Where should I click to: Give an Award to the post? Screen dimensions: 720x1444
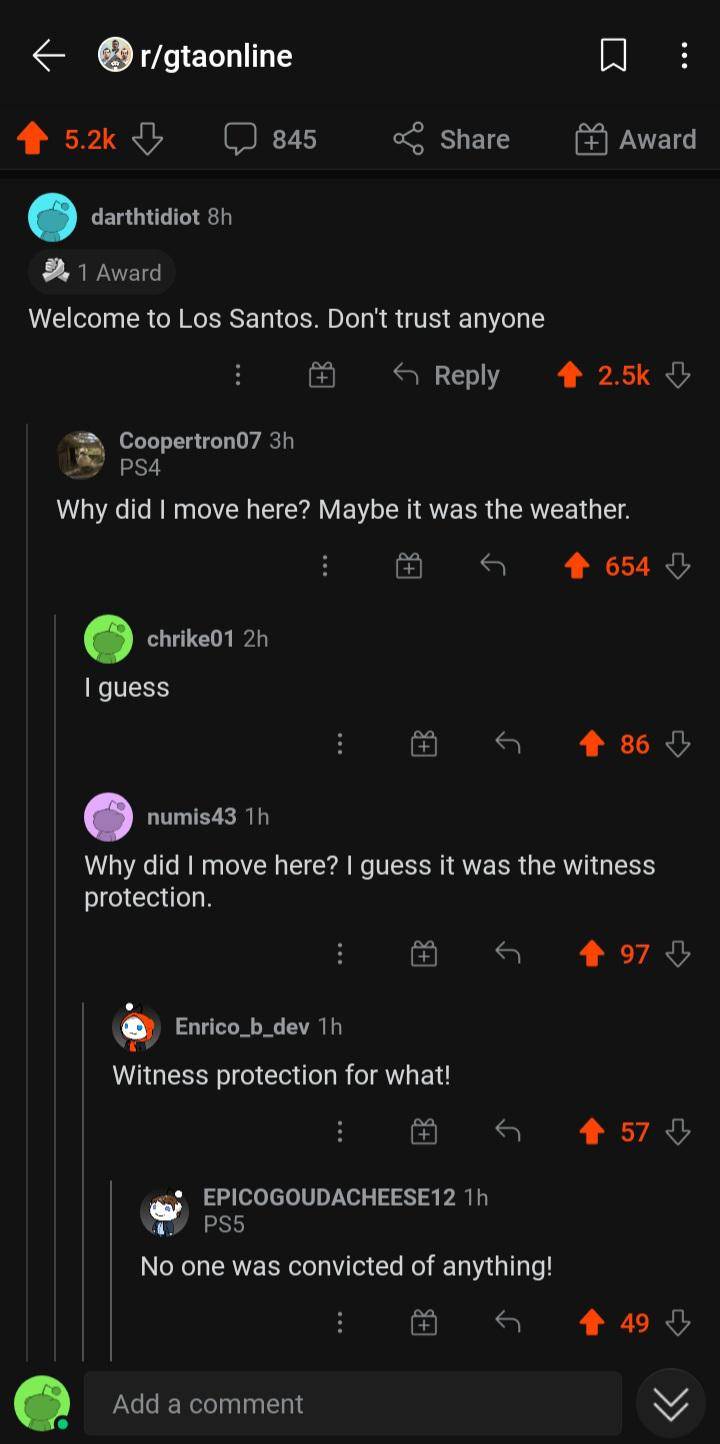(x=634, y=140)
